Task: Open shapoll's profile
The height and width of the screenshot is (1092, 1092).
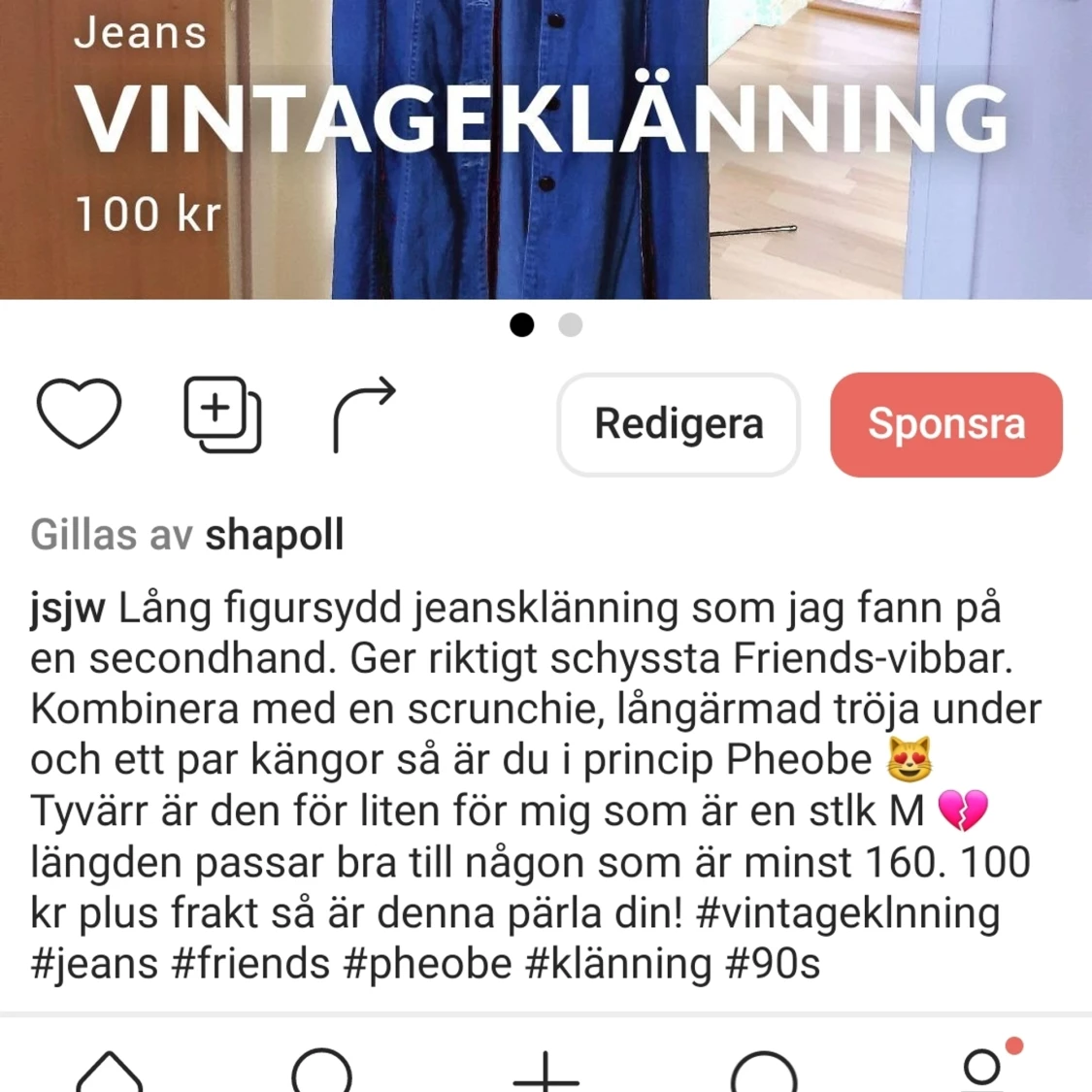Action: tap(274, 535)
